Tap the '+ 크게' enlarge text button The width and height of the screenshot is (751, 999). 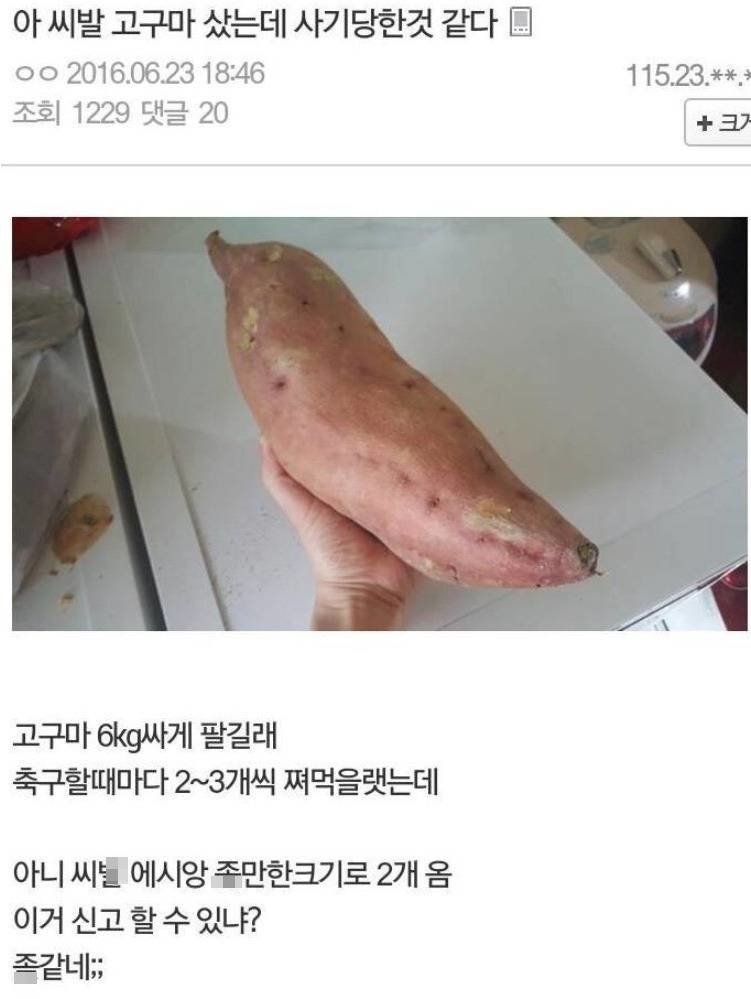[719, 123]
